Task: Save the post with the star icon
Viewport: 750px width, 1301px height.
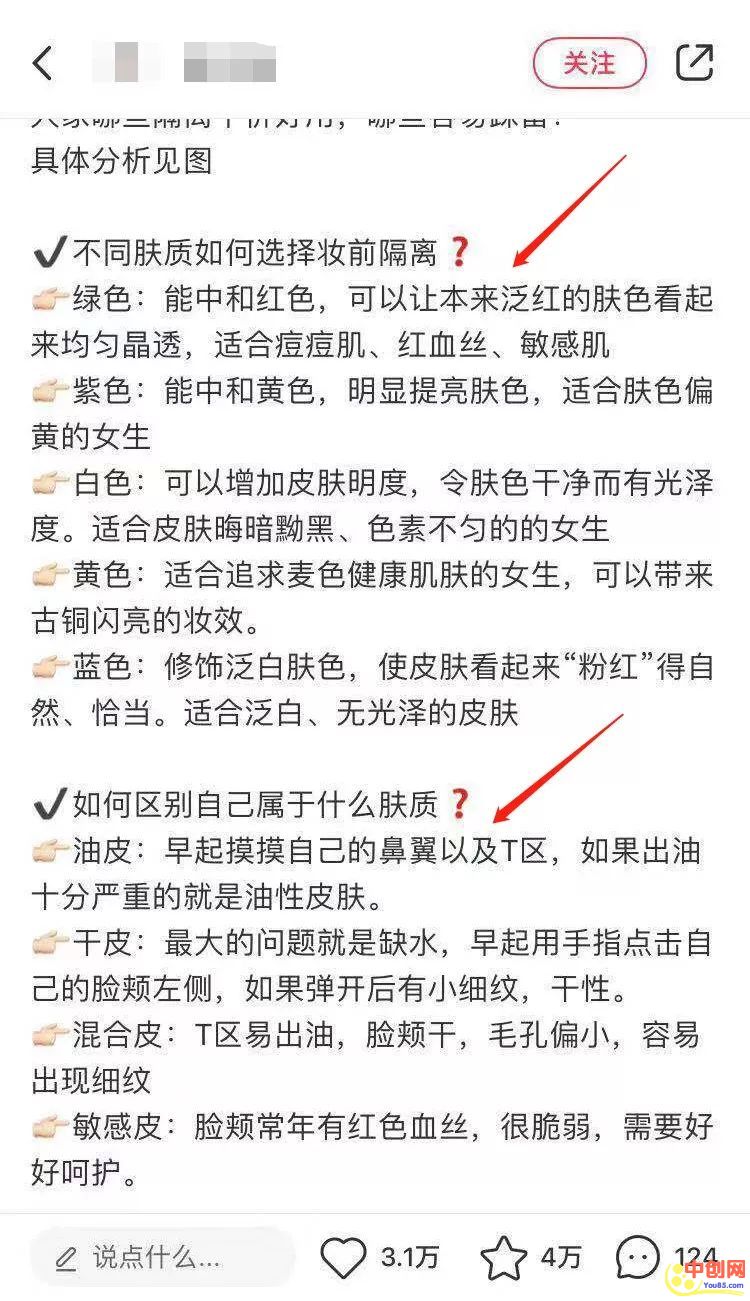Action: click(x=503, y=1257)
